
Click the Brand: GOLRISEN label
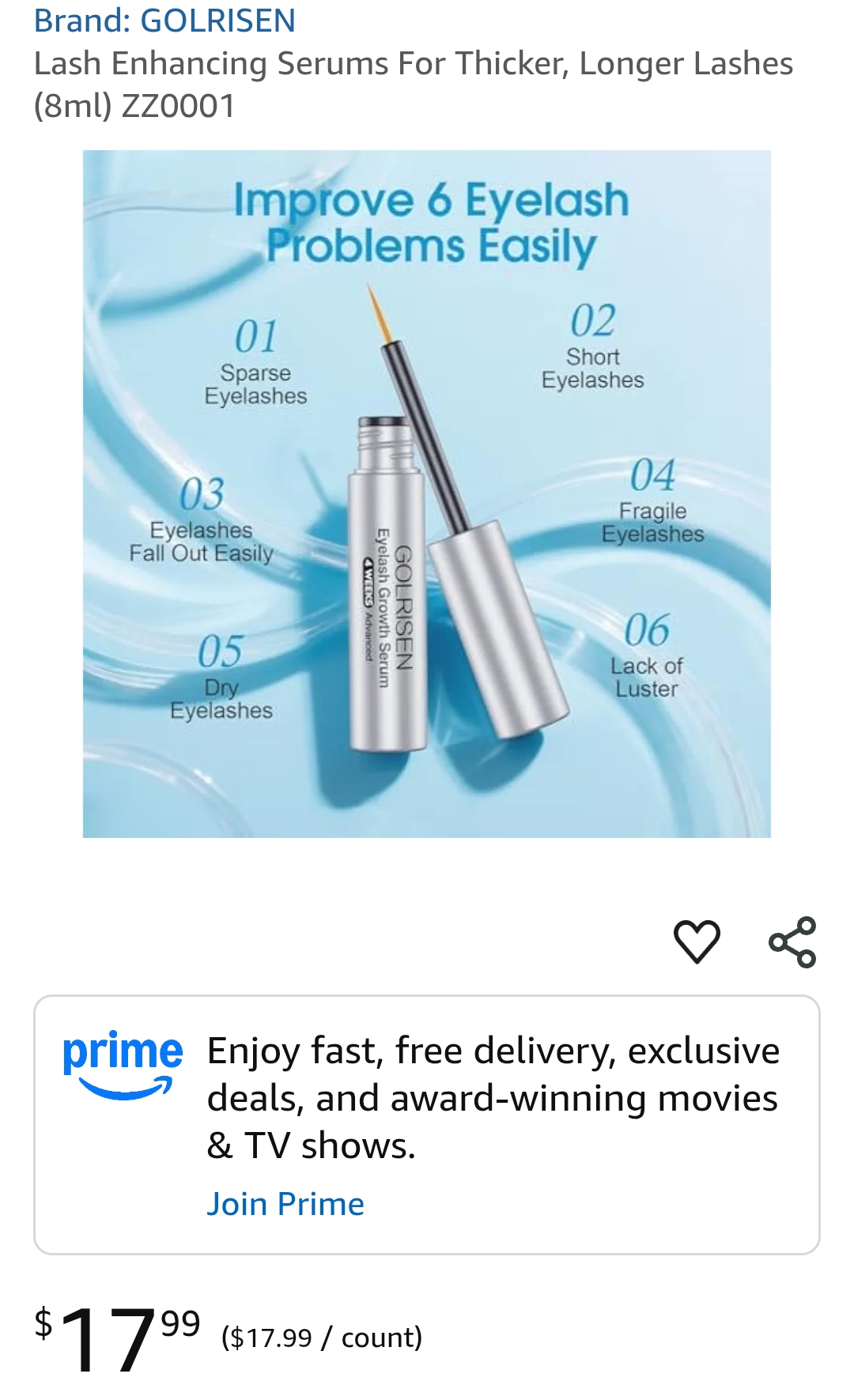click(x=164, y=21)
